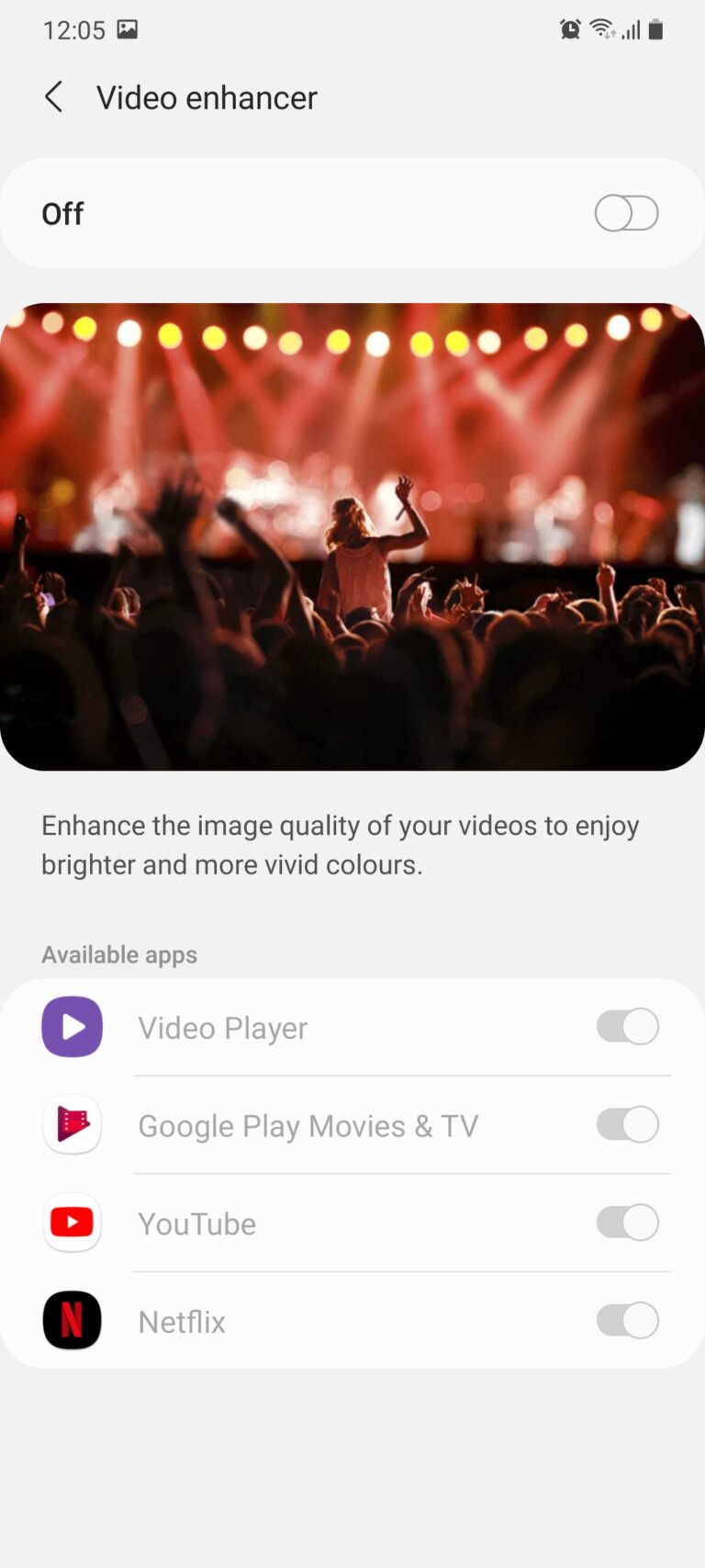Go back from Video enhancer

[x=54, y=96]
